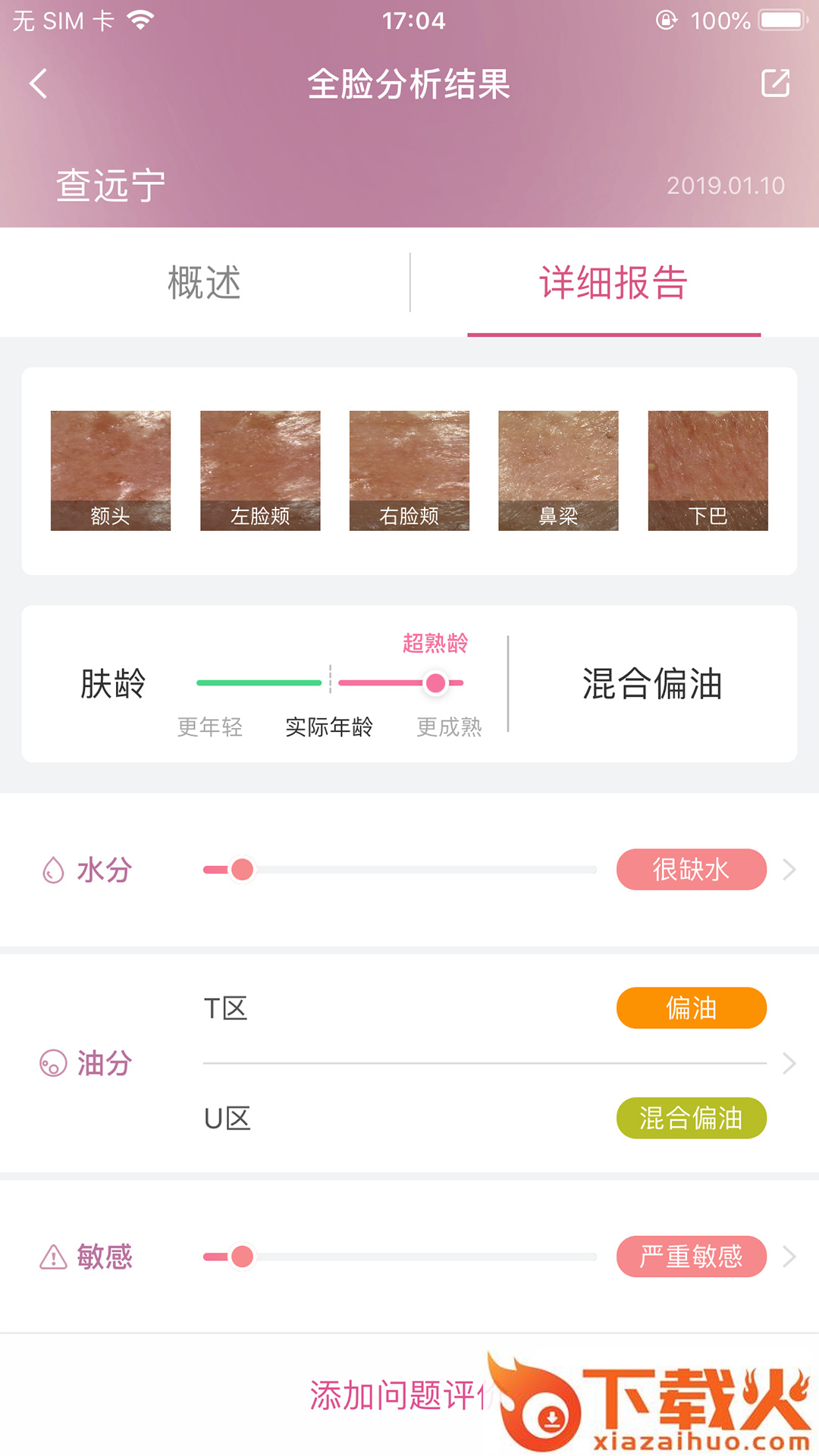Open 敏感 sensitivity details
Image resolution: width=819 pixels, height=1456 pixels.
point(789,1257)
